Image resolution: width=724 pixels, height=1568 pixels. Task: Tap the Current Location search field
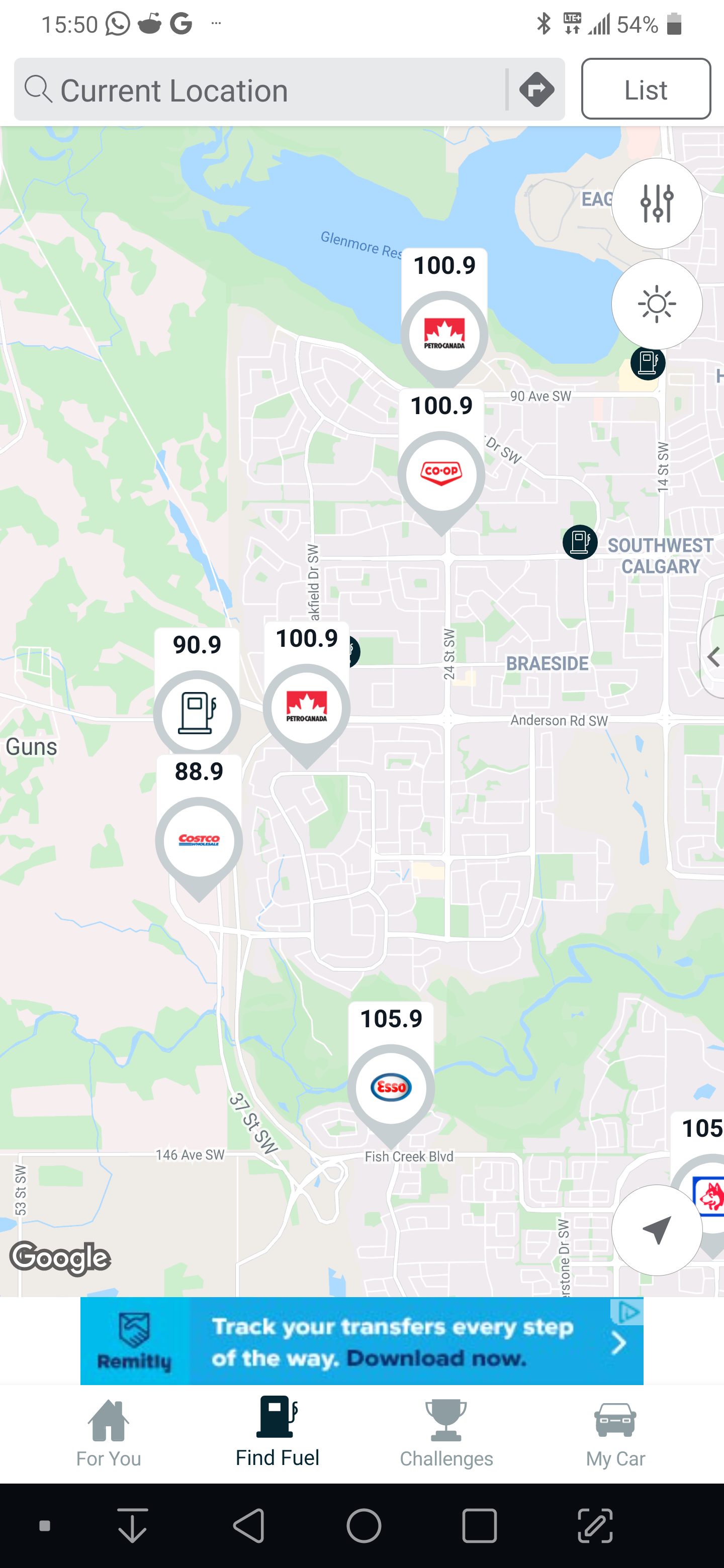pos(262,90)
